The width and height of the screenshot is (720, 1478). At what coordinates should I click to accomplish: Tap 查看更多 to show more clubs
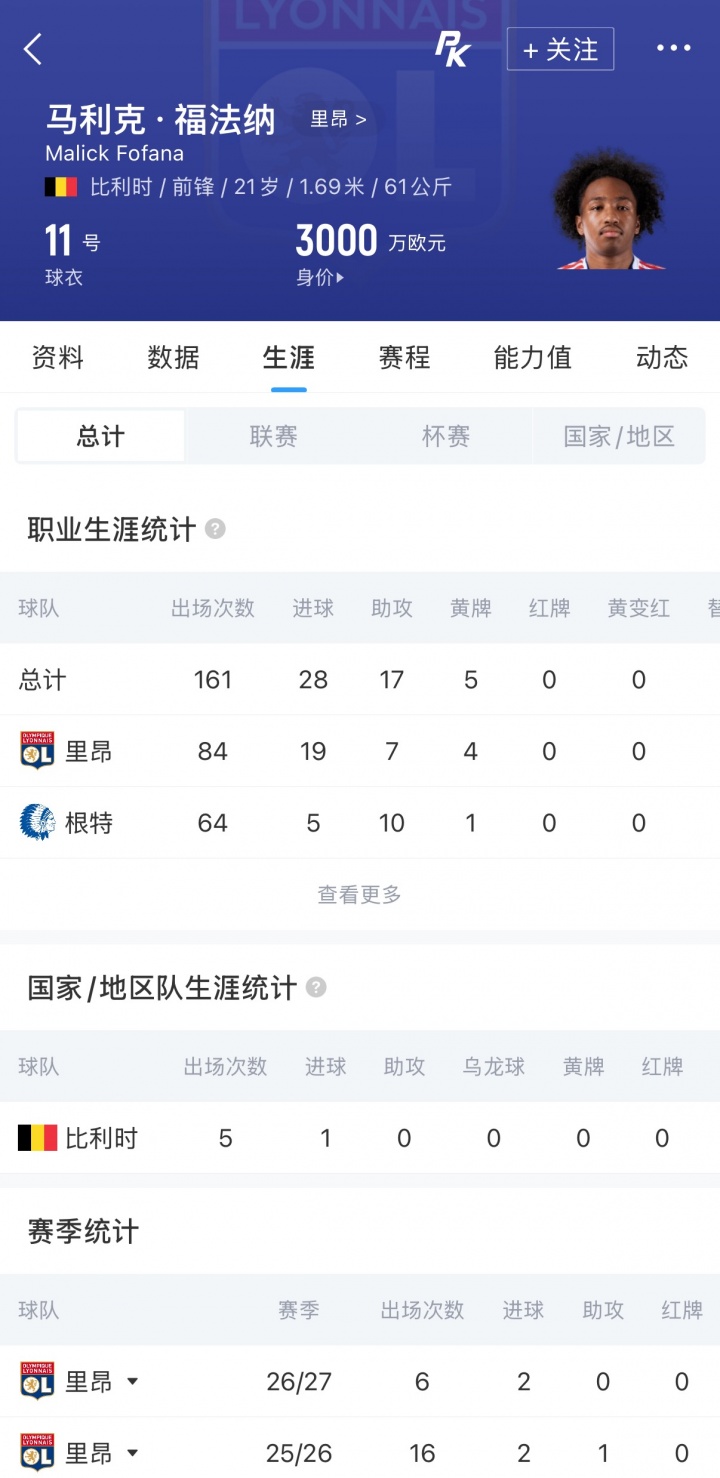[360, 895]
